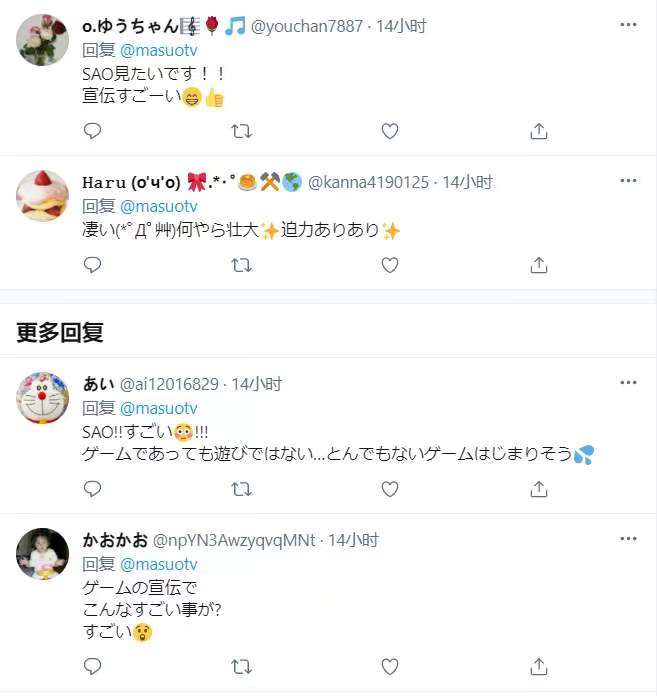Image resolution: width=657 pixels, height=696 pixels.
Task: Like あい's SAO reply
Action: click(x=390, y=489)
